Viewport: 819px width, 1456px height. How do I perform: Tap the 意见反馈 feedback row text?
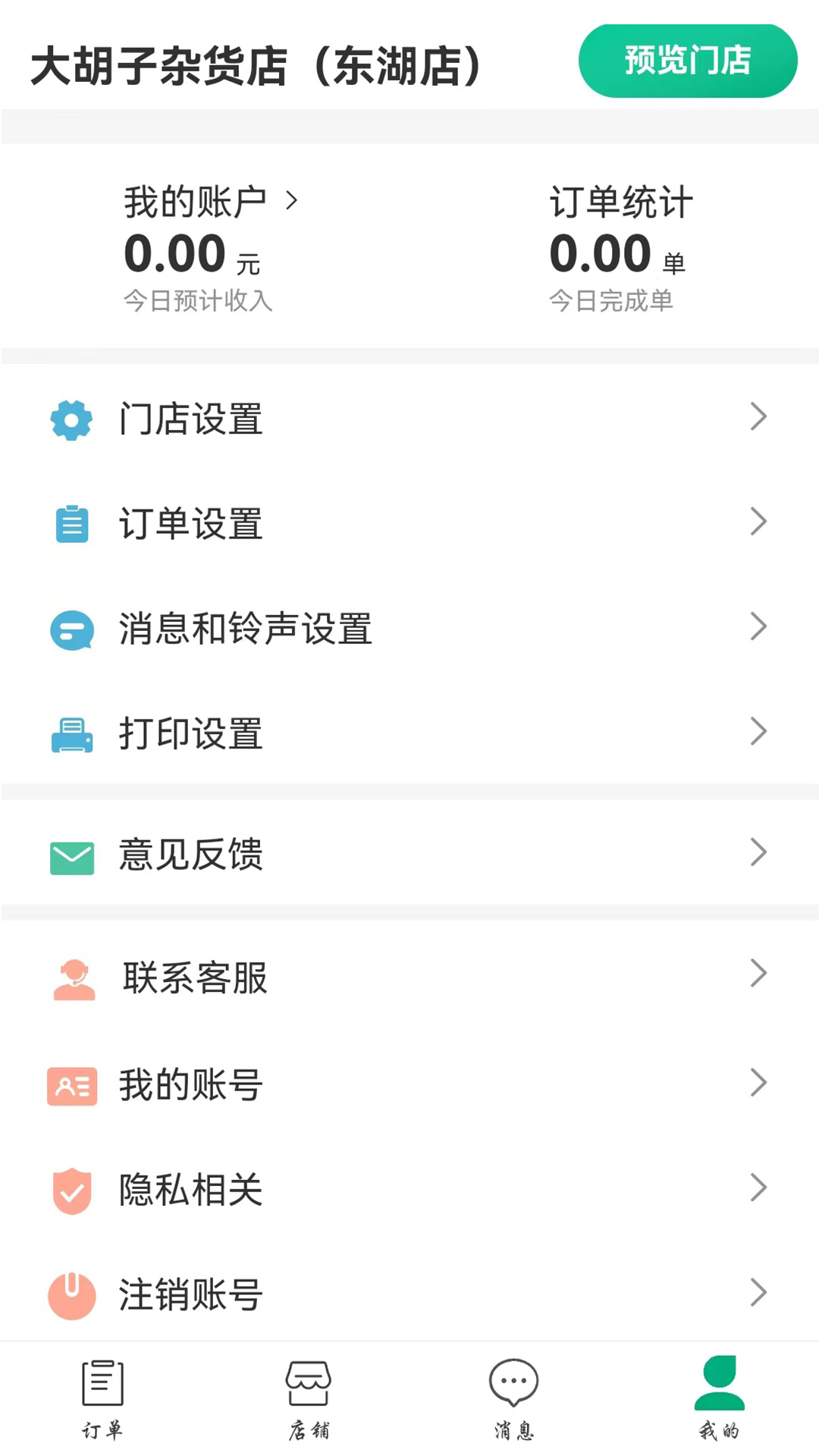click(190, 855)
